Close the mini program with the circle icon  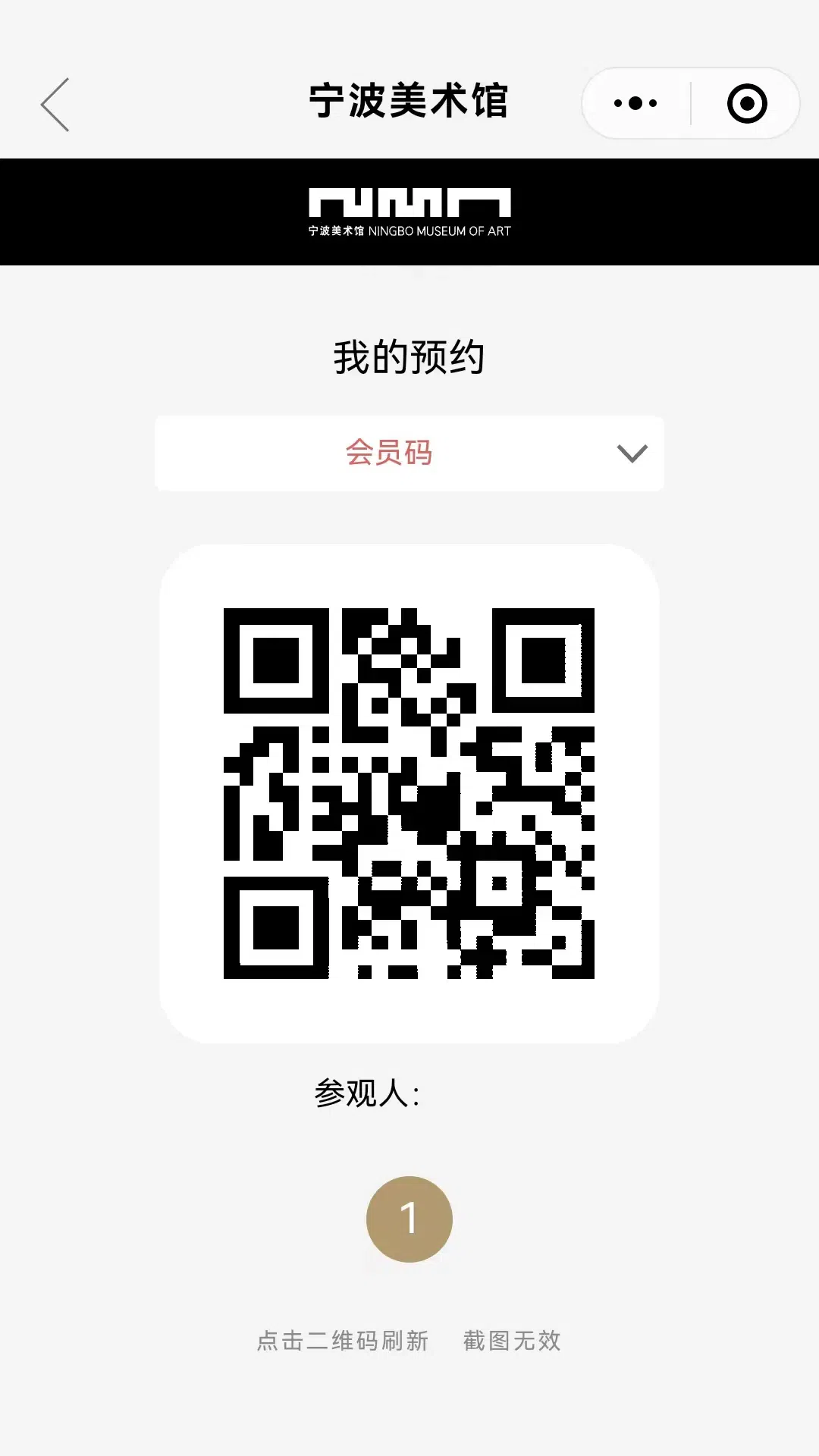tap(747, 103)
